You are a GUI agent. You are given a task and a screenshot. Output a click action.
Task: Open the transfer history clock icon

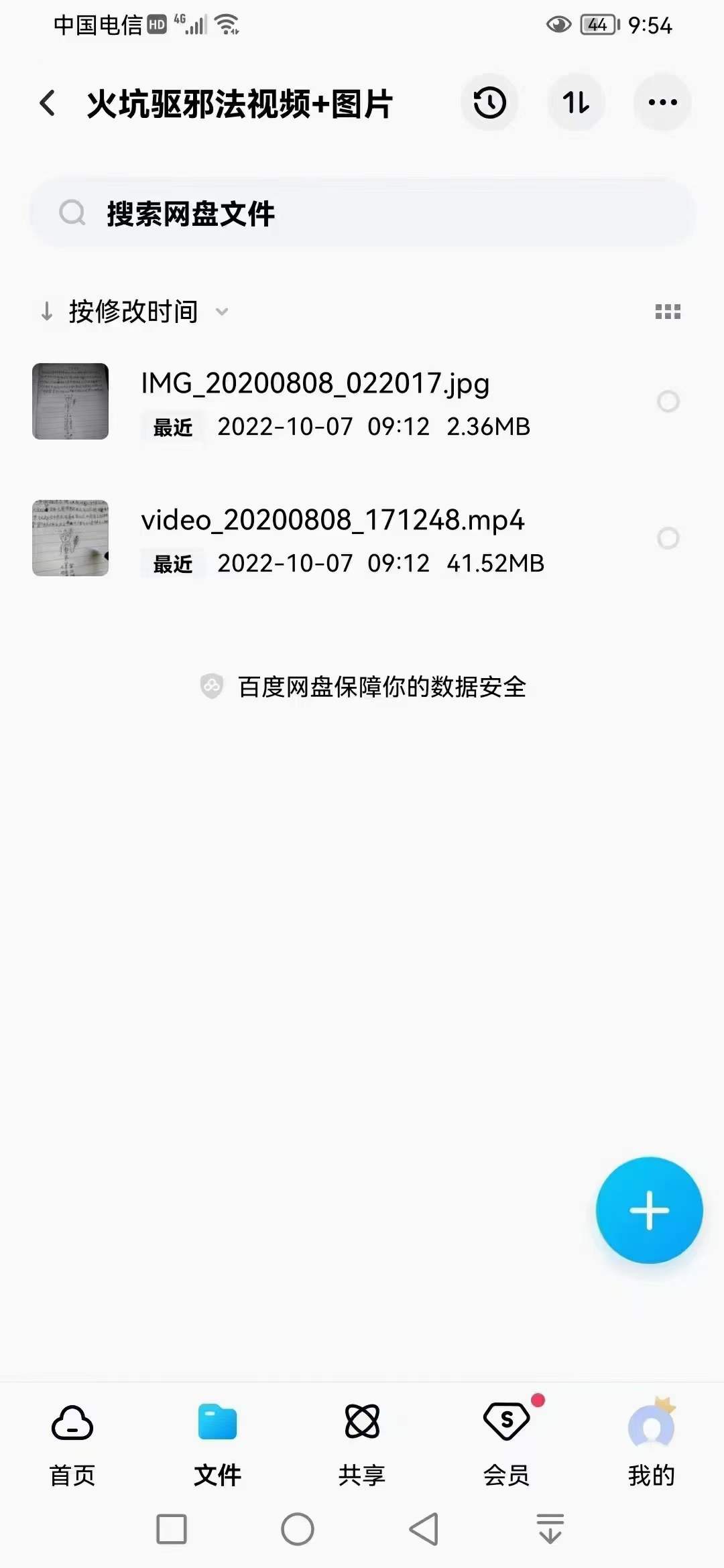pos(489,103)
